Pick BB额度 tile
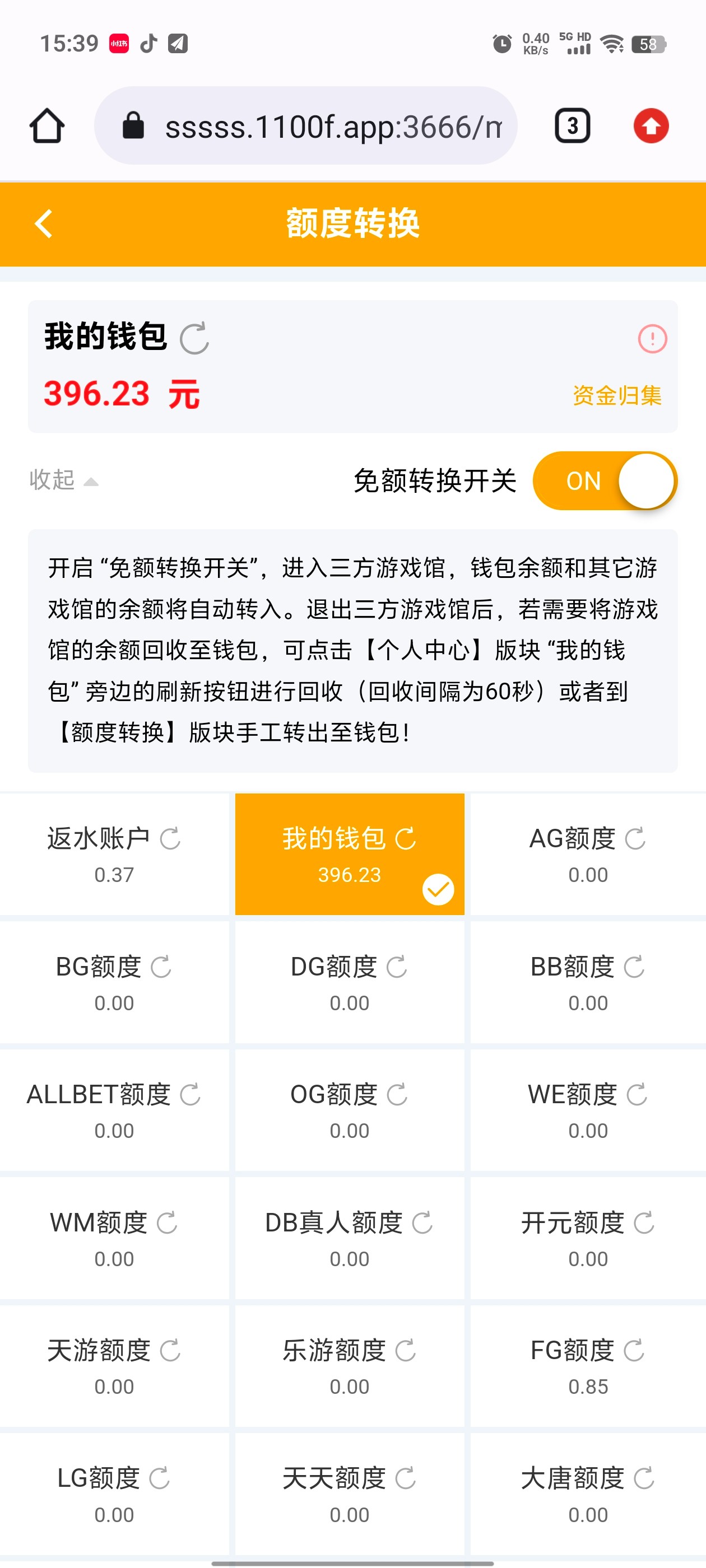The width and height of the screenshot is (706, 1568). [x=587, y=981]
